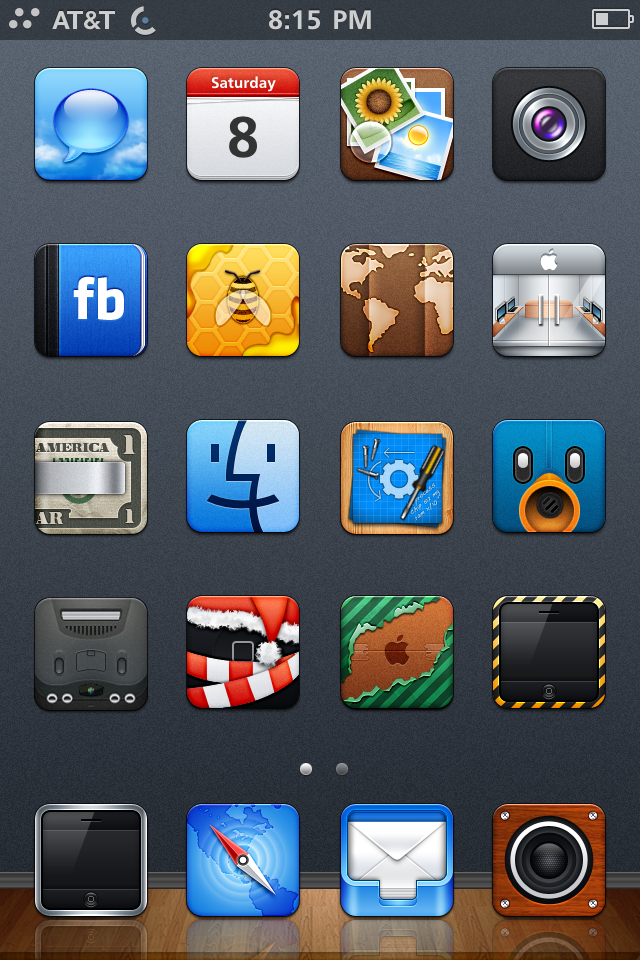The image size is (640, 960).
Task: Open the Photos app with sunflower icon
Action: [x=397, y=124]
